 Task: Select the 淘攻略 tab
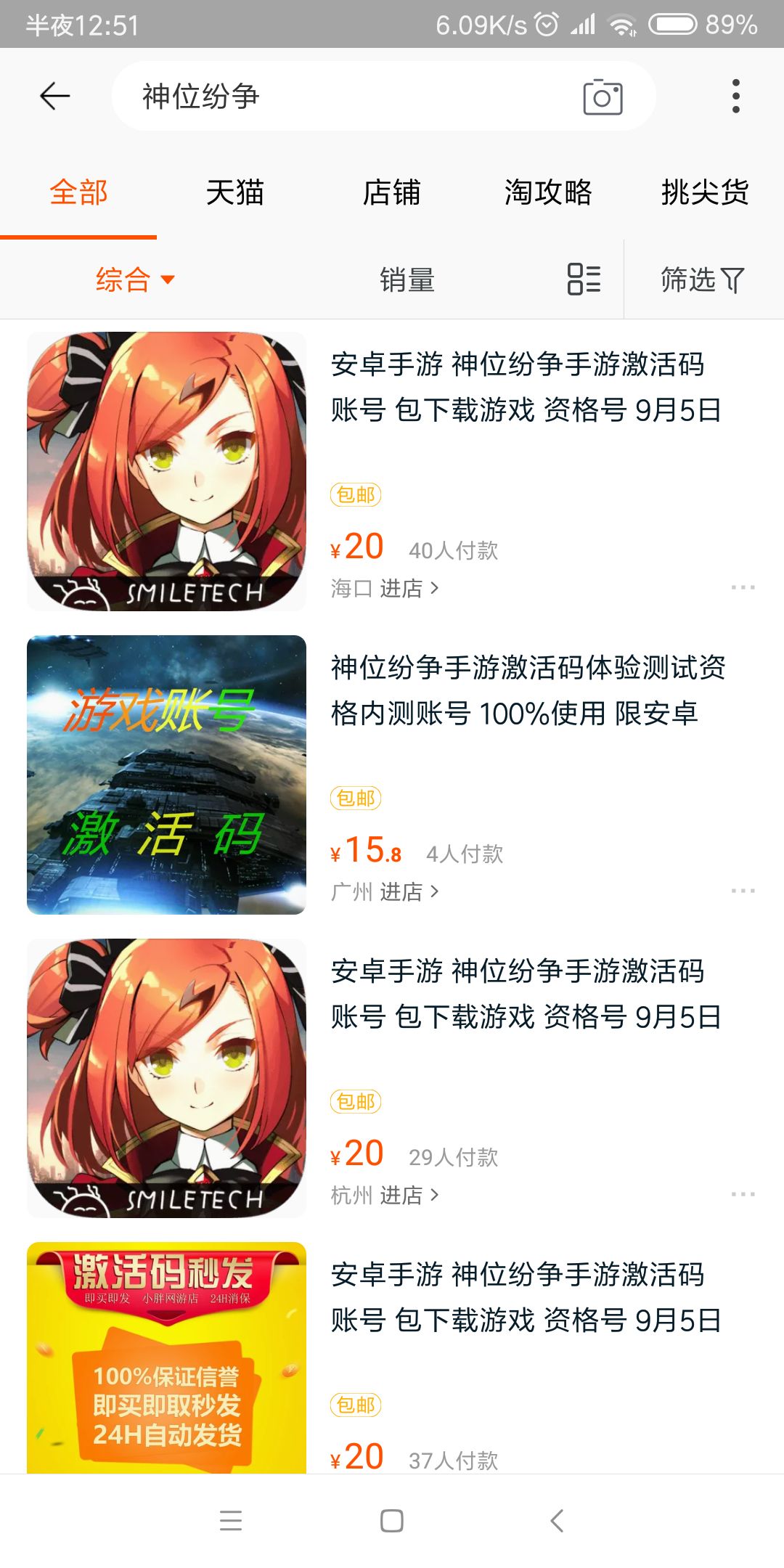[x=550, y=192]
